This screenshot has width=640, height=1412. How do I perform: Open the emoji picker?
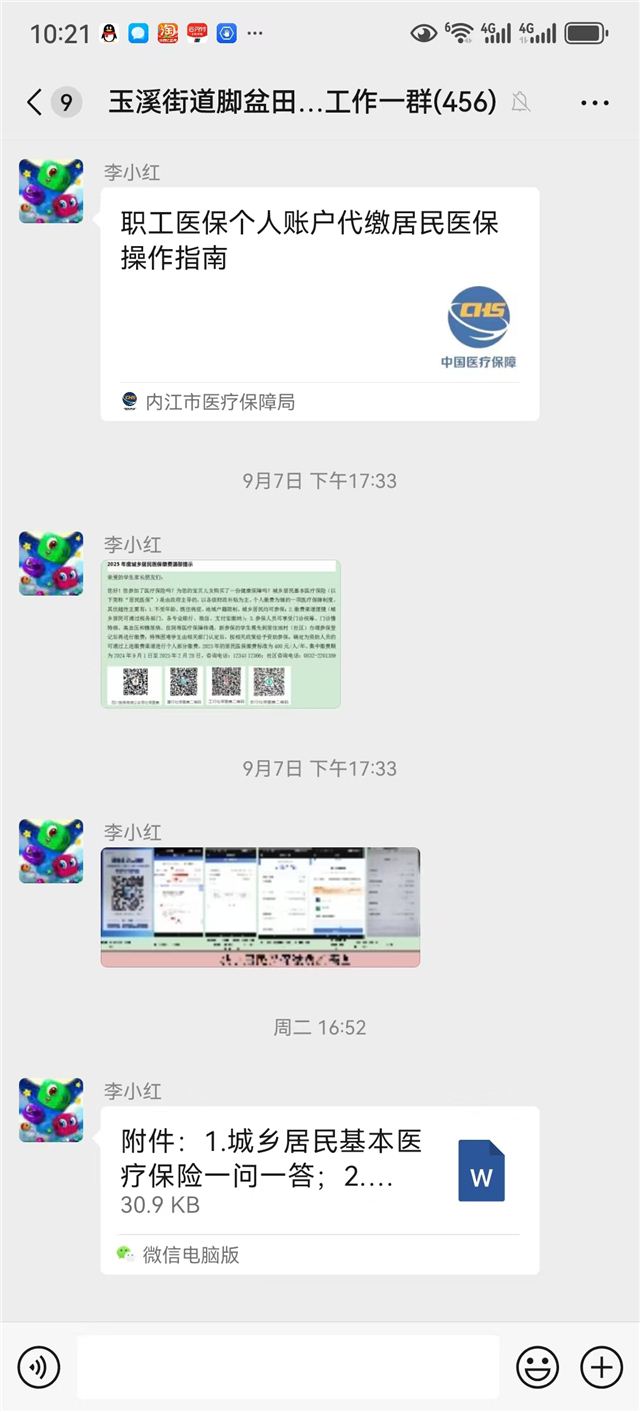[537, 1366]
